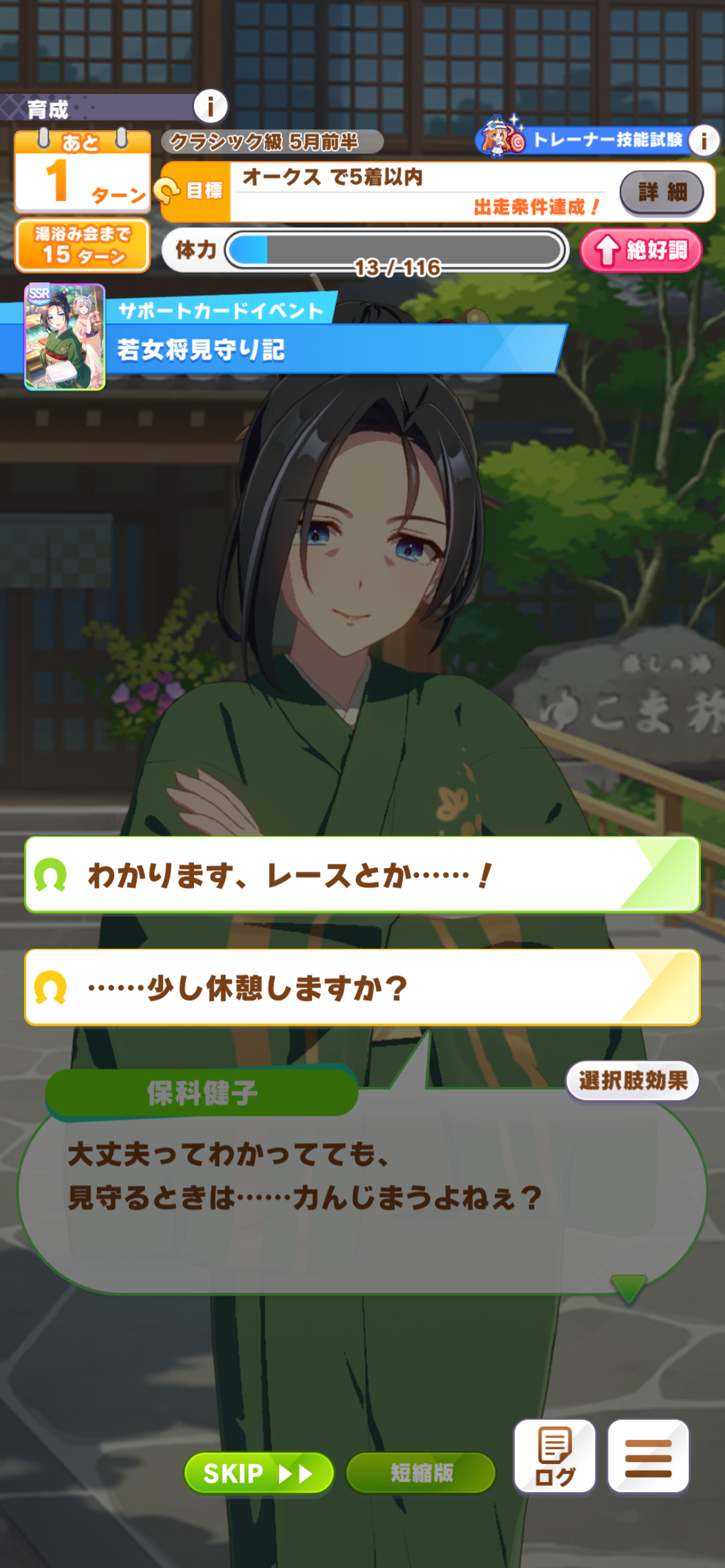725x1568 pixels.
Task: Tap SKIP to skip the event
Action: coord(258,1473)
